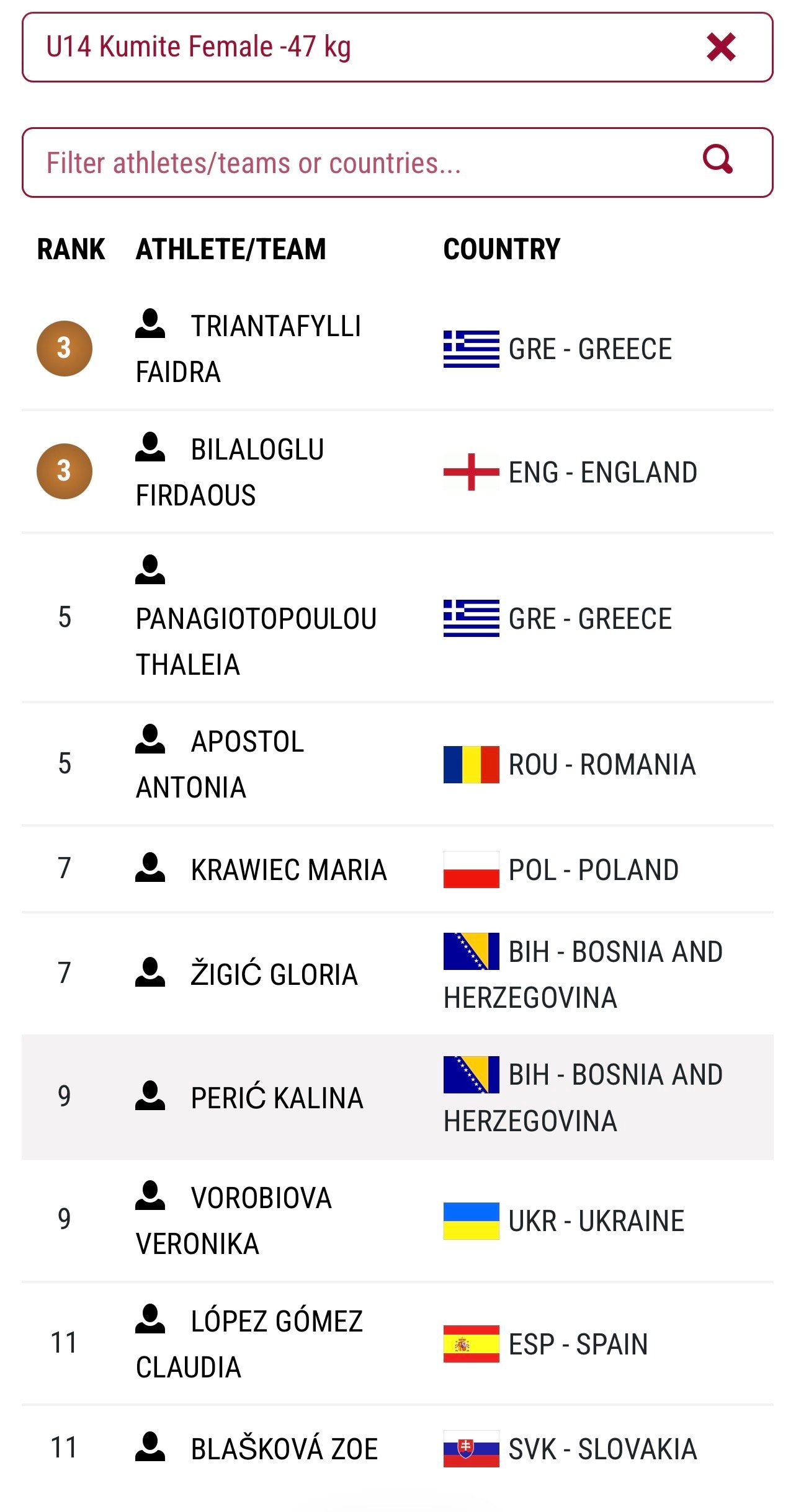
Task: Open López Gómez Claudia's profile
Action: tap(249, 1343)
